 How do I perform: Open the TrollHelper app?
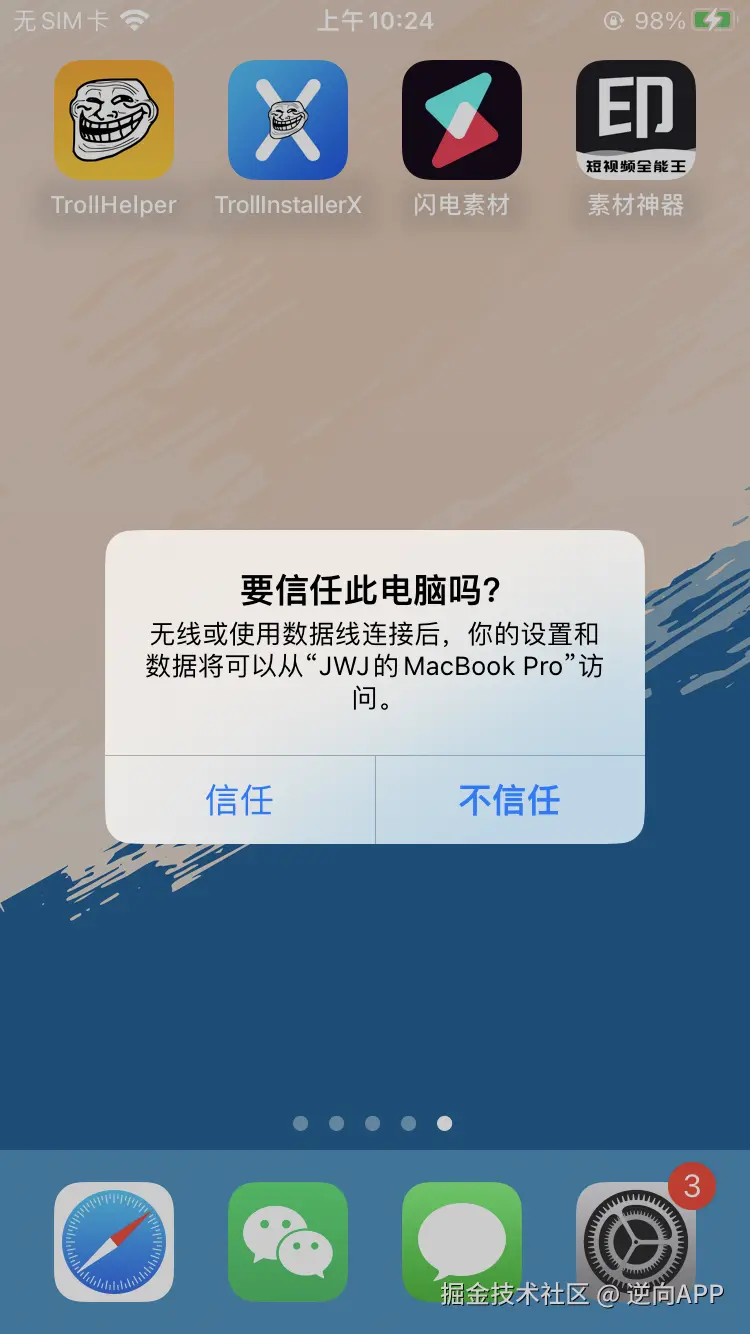click(x=114, y=120)
